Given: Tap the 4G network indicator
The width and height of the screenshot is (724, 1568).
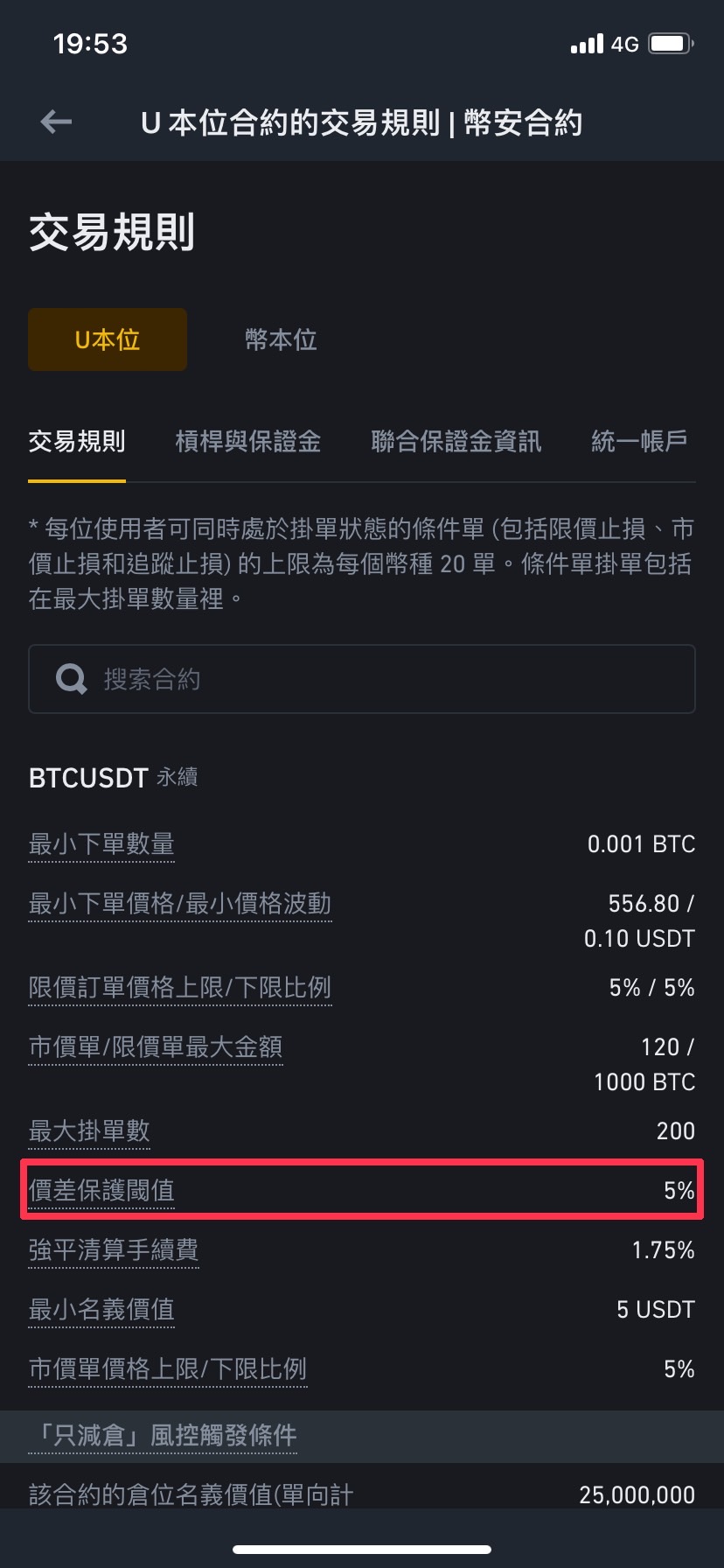Looking at the screenshot, I should (x=626, y=44).
